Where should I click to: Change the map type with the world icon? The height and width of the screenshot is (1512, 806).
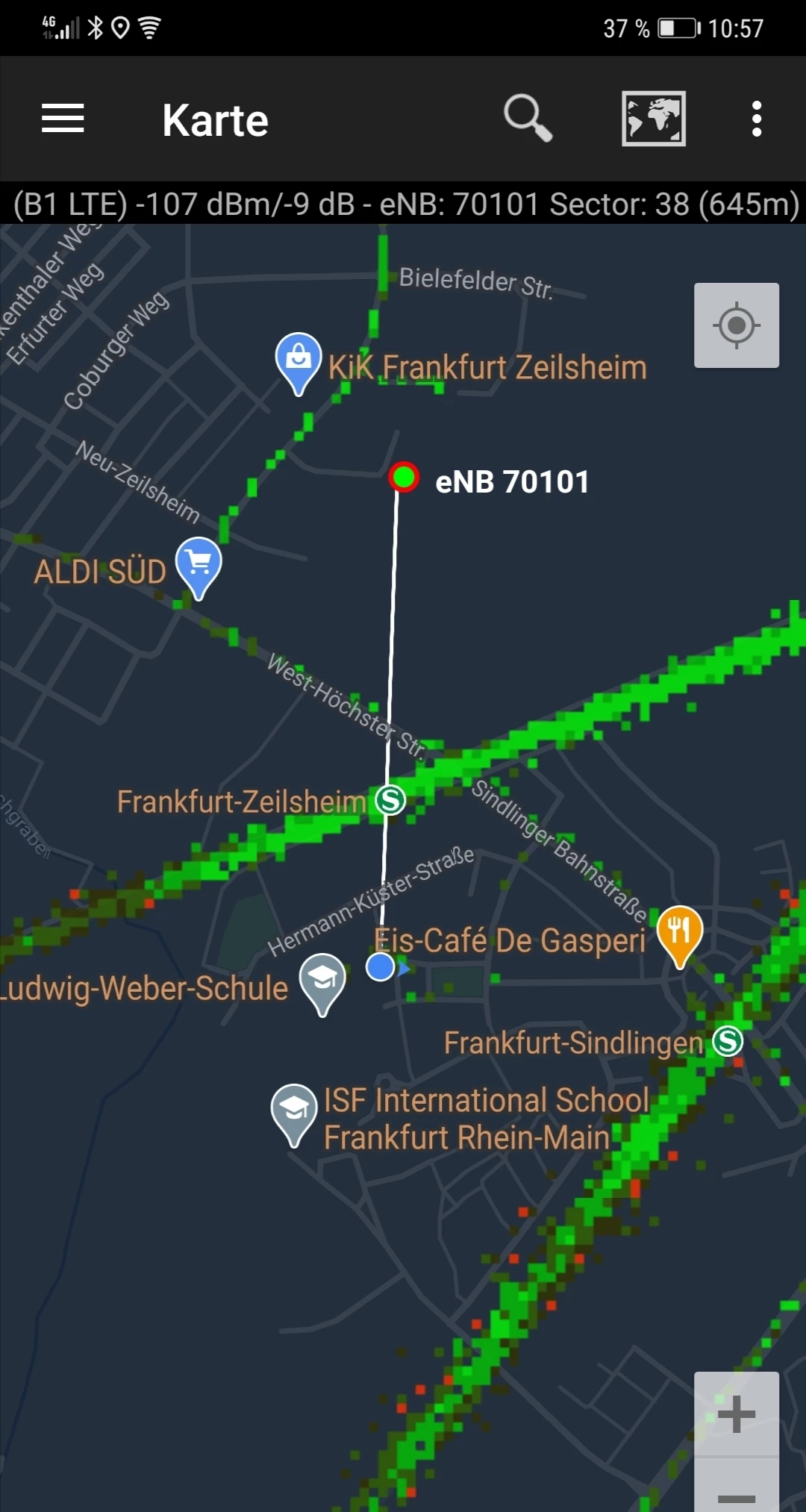coord(654,119)
